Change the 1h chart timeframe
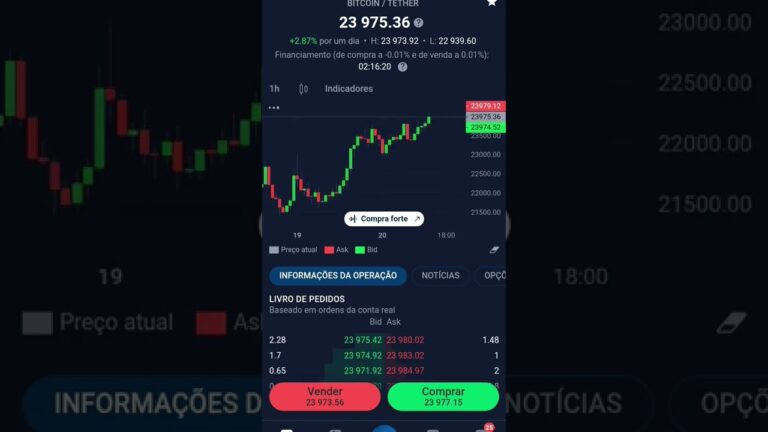The height and width of the screenshot is (432, 768). click(275, 89)
